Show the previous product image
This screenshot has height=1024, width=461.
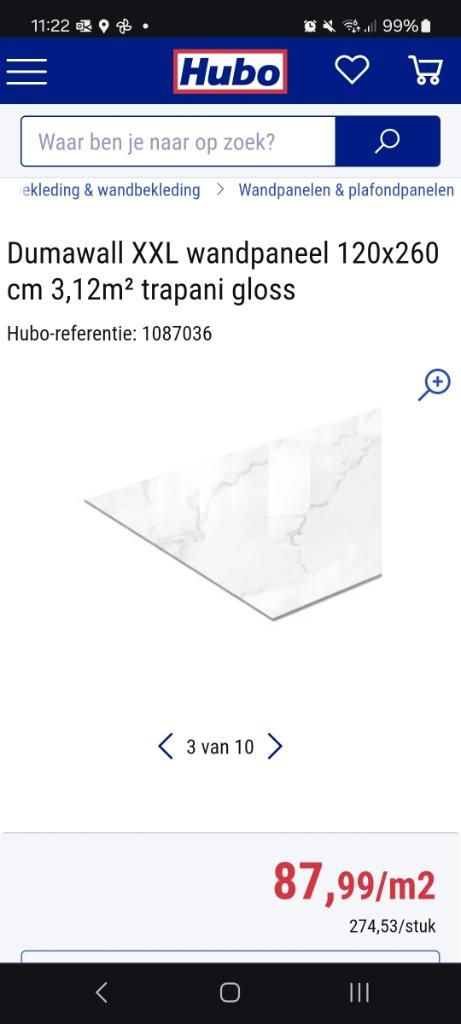[x=166, y=746]
